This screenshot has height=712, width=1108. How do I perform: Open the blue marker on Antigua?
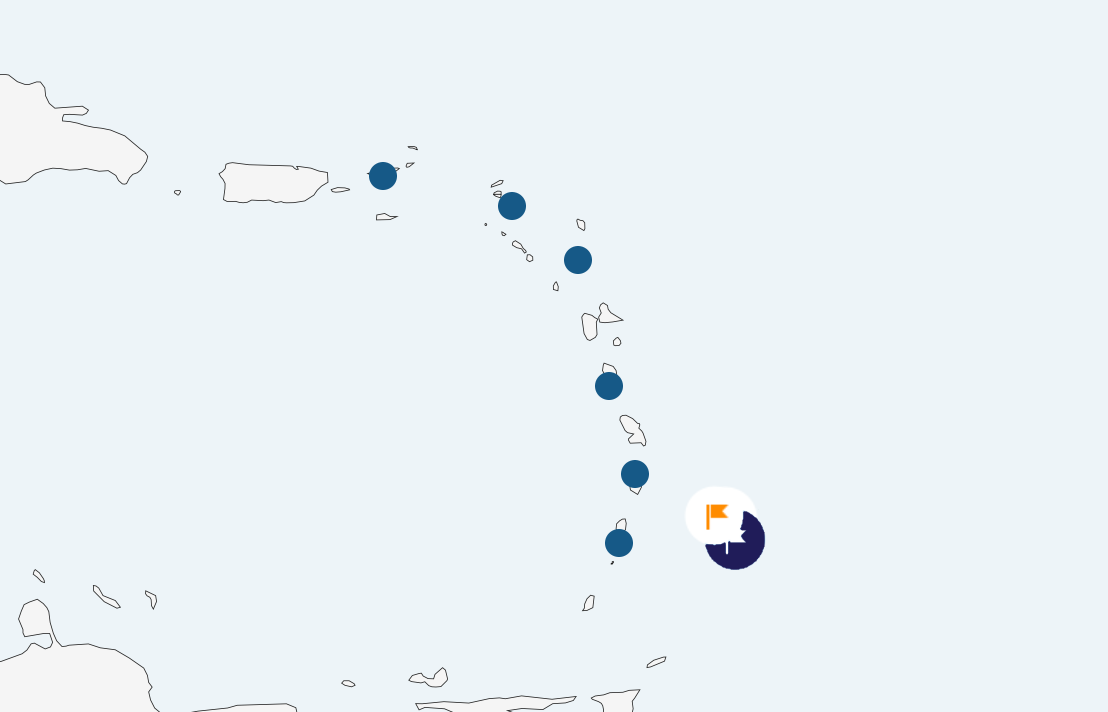[x=578, y=260]
